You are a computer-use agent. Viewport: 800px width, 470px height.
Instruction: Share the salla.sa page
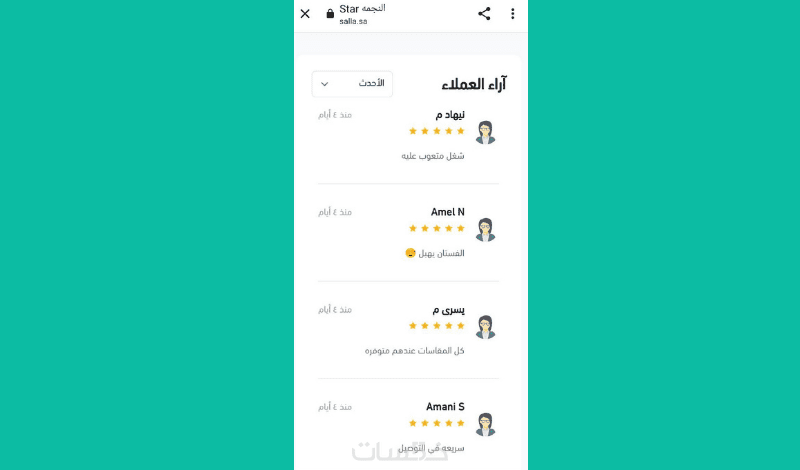pos(484,14)
